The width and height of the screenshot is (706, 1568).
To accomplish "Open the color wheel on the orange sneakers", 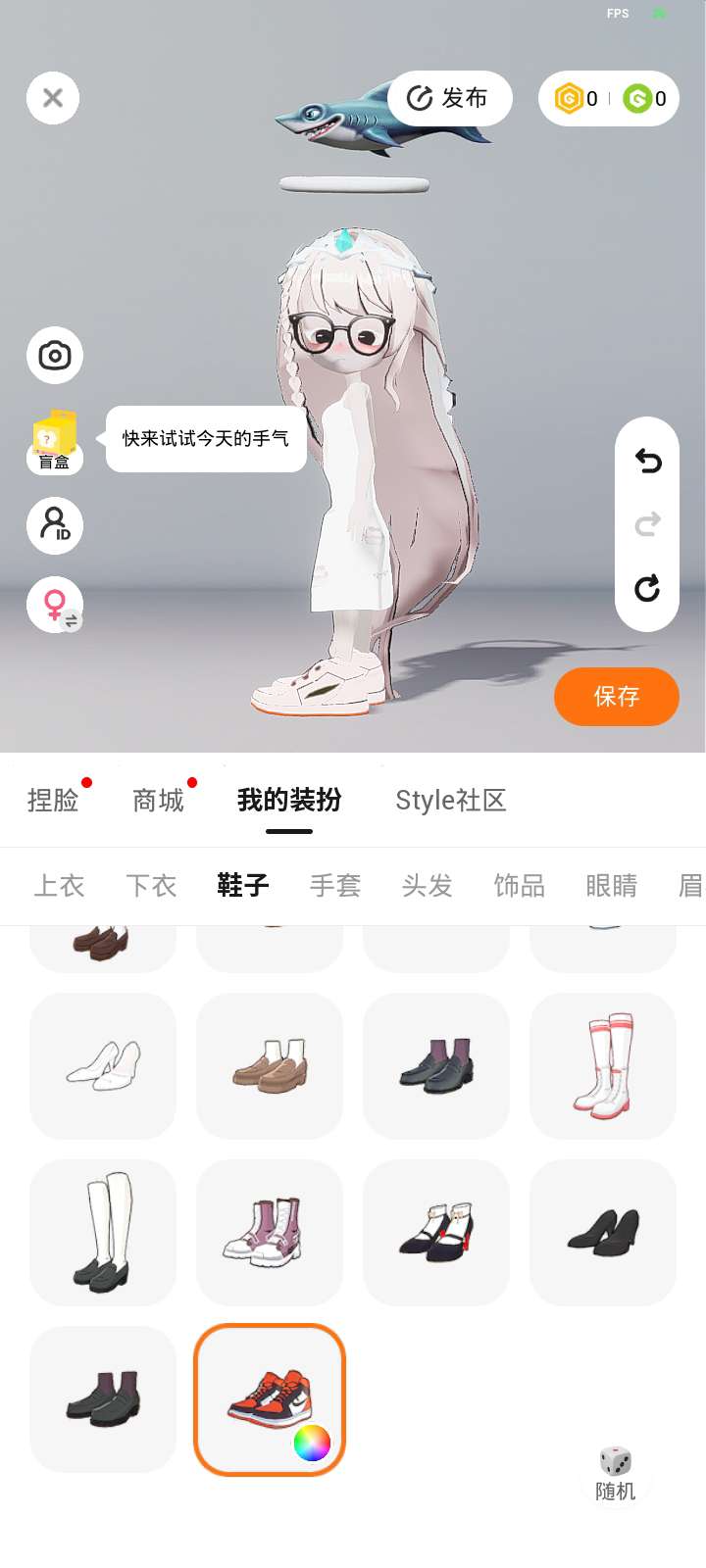I will 312,1443.
